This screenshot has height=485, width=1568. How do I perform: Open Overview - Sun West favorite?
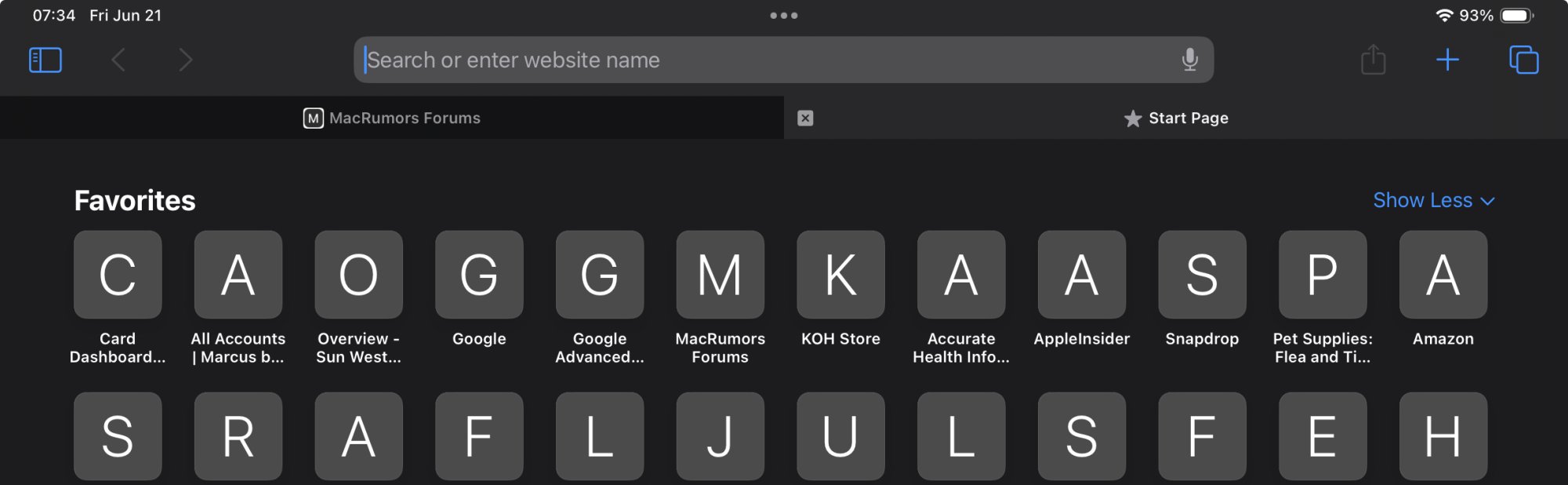358,275
